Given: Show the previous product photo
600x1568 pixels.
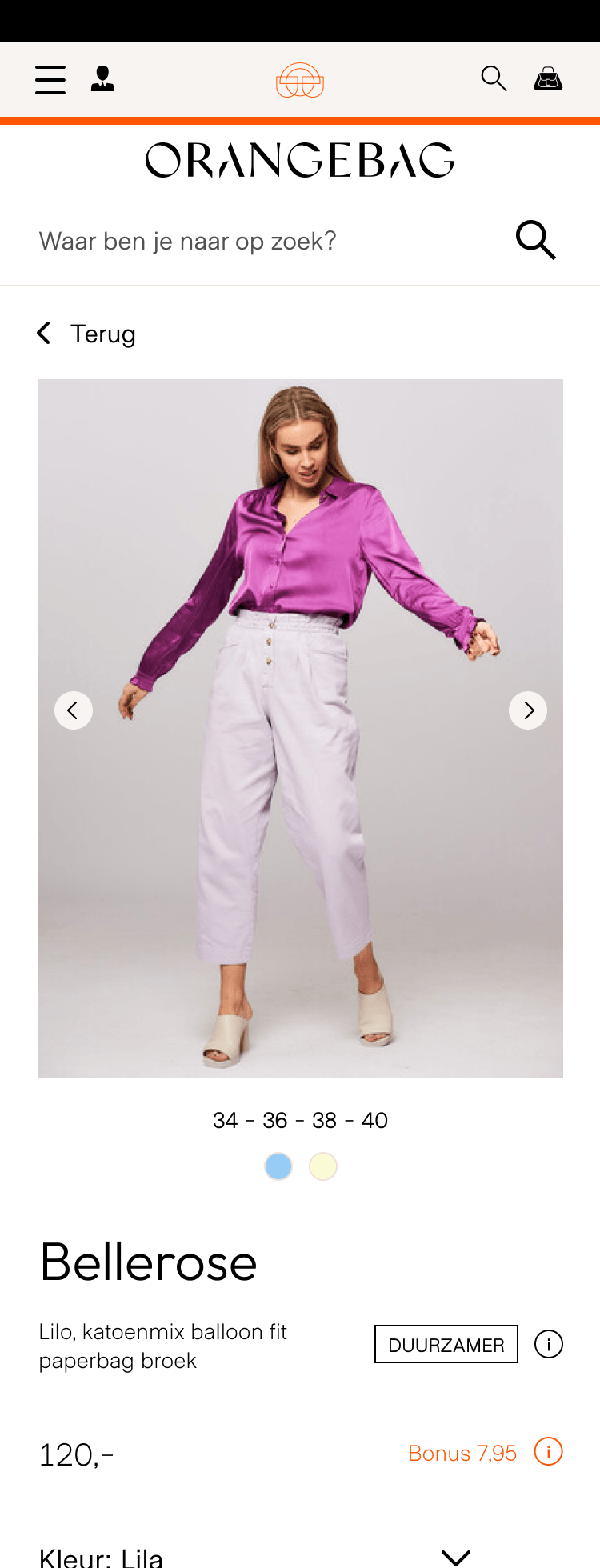Looking at the screenshot, I should 74,710.
